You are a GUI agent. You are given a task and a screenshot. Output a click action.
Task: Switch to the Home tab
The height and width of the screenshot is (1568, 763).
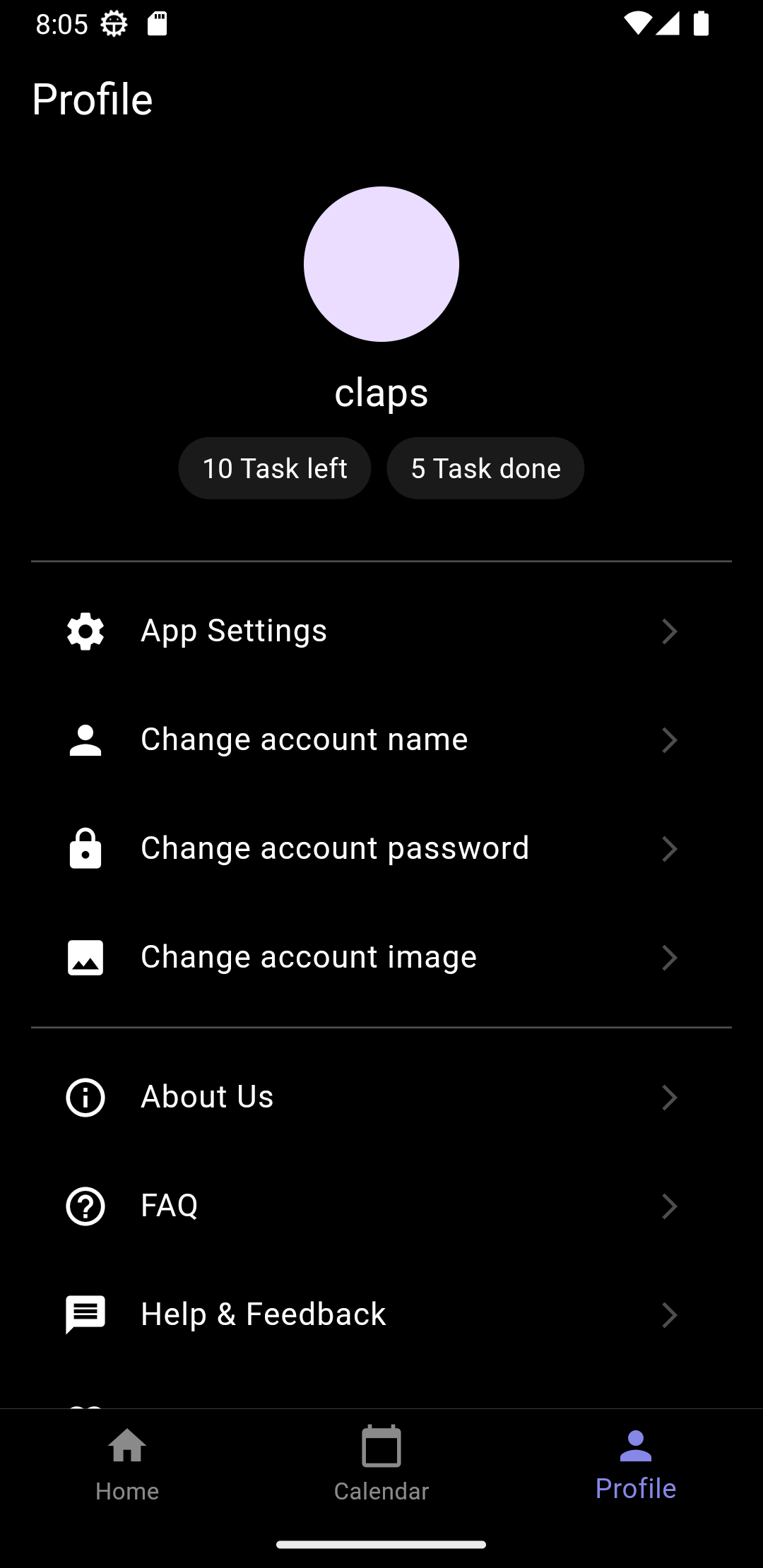127,1463
